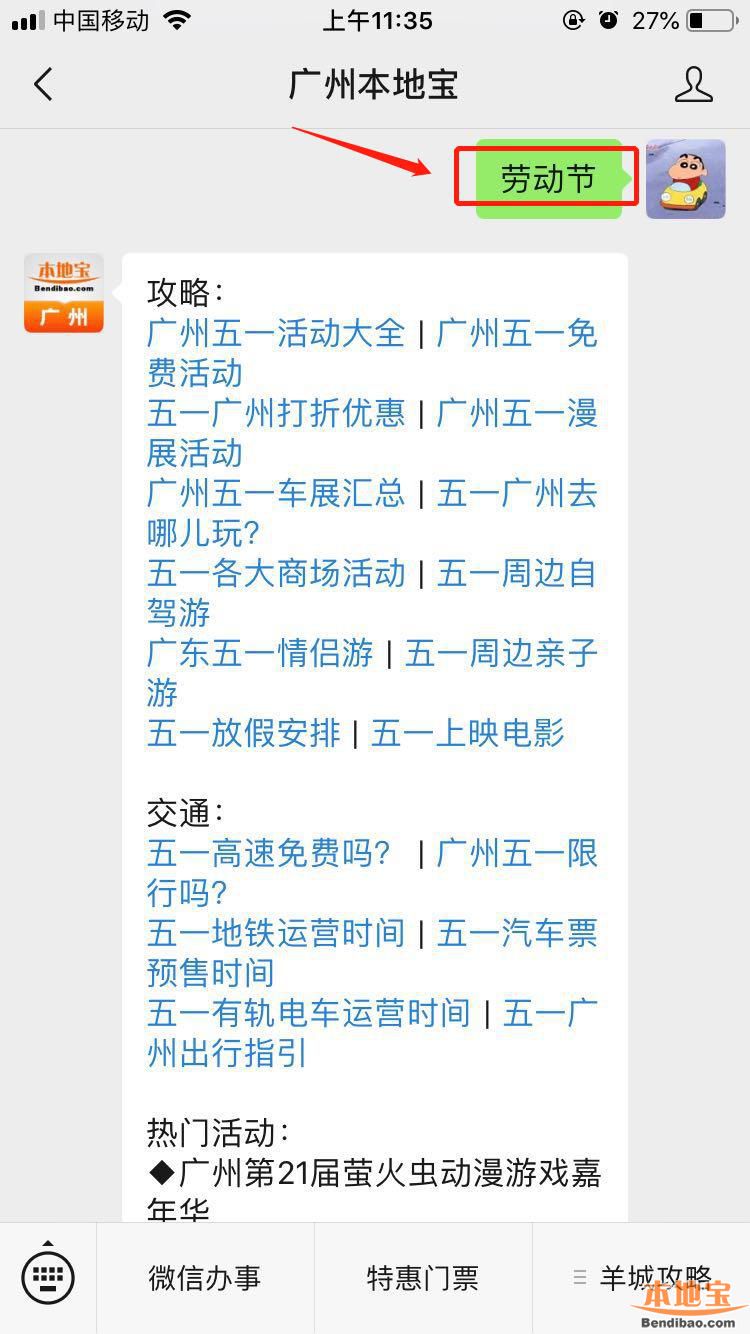
Task: Tap the 广州本地宝 account avatar
Action: coord(64,293)
